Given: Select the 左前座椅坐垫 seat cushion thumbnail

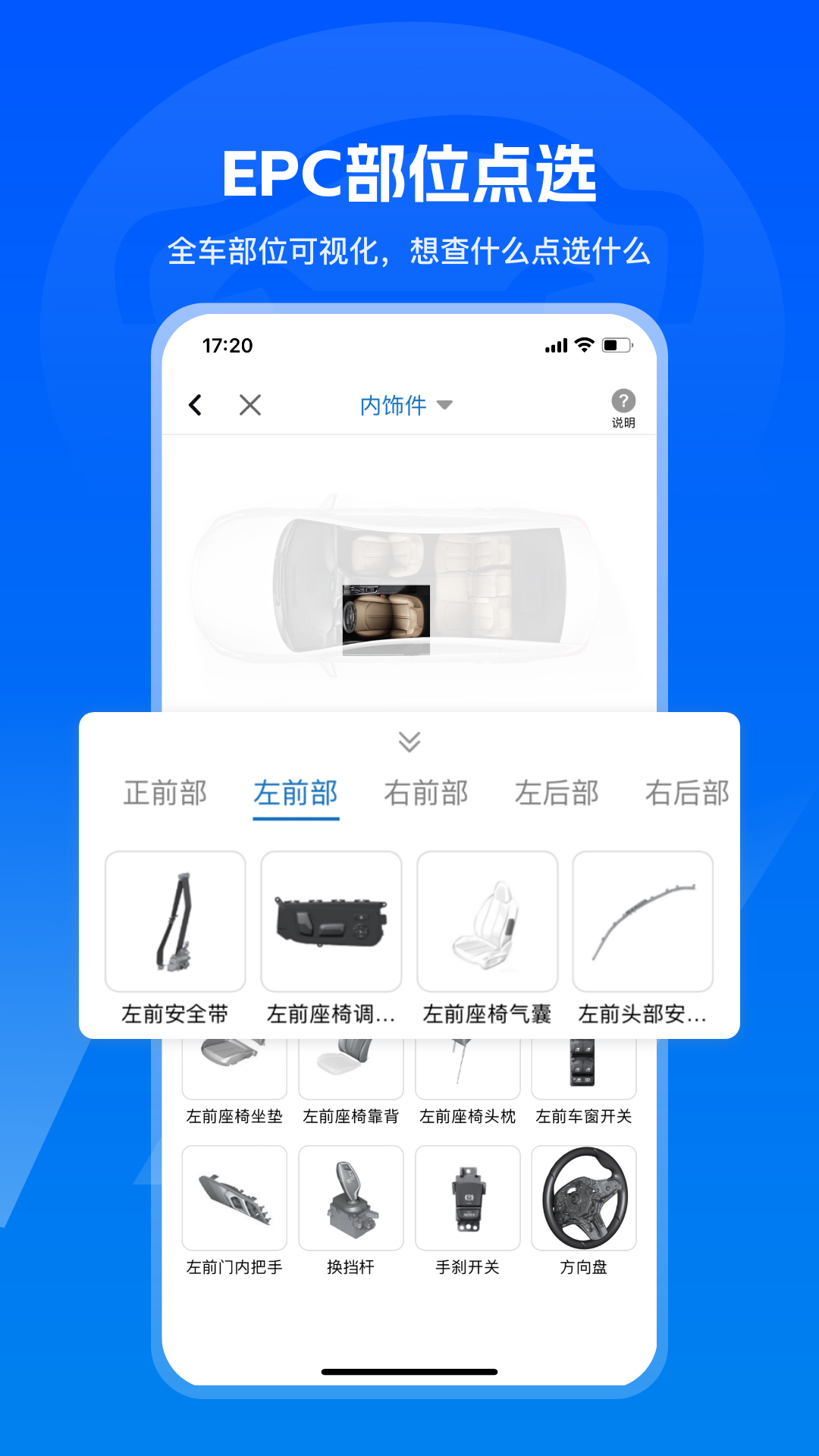Looking at the screenshot, I should (234, 1062).
